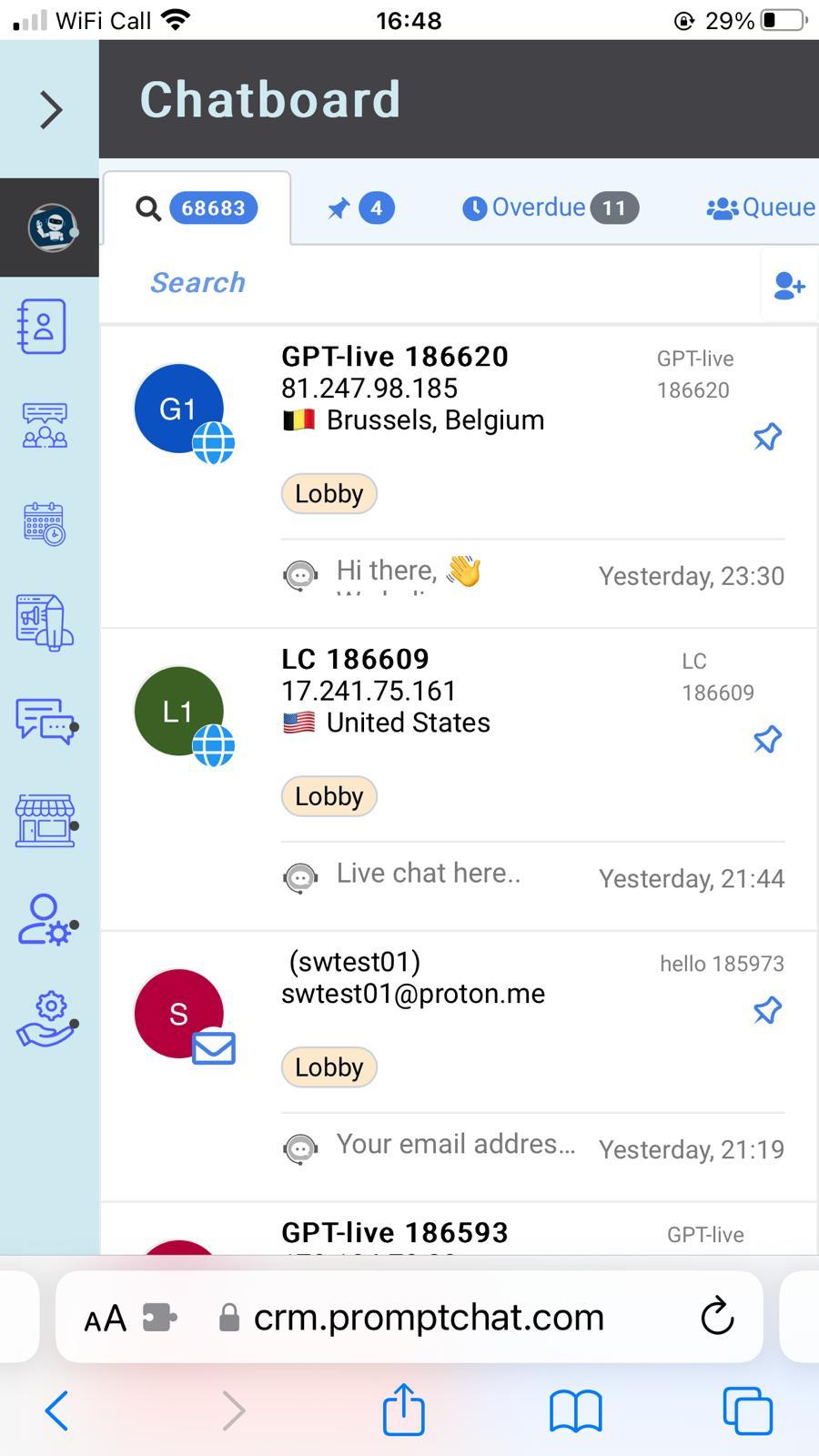Add a new contact

pyautogui.click(x=789, y=287)
